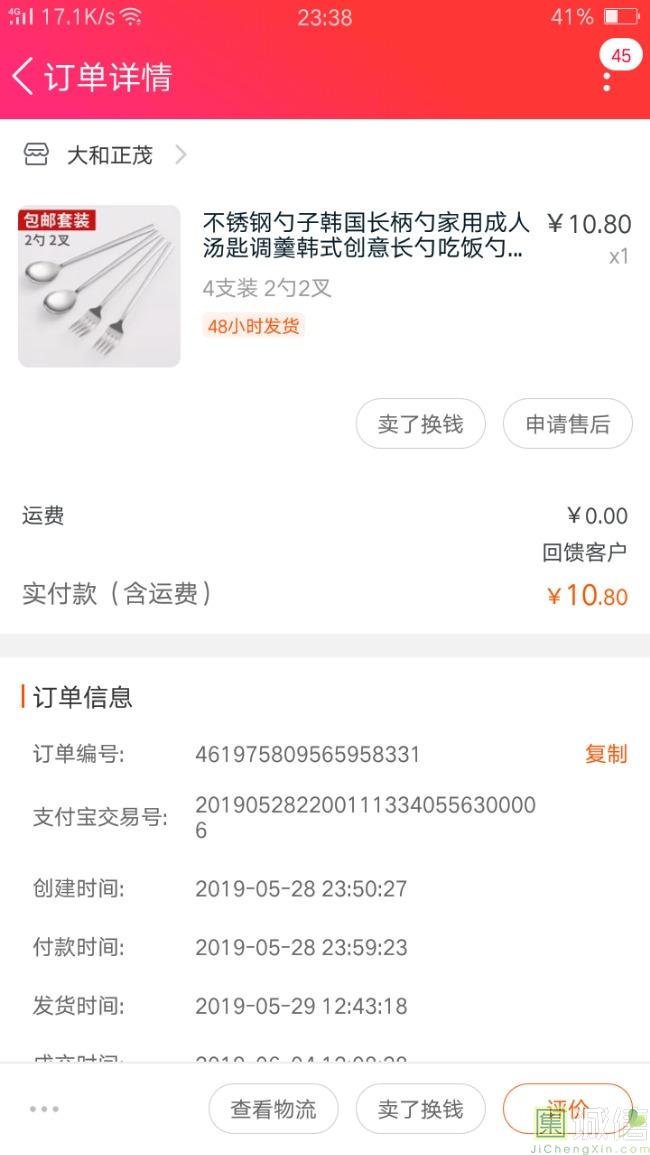Viewport: 650px width, 1155px height.
Task: Open the overflow menu with badge 45
Action: click(x=607, y=78)
